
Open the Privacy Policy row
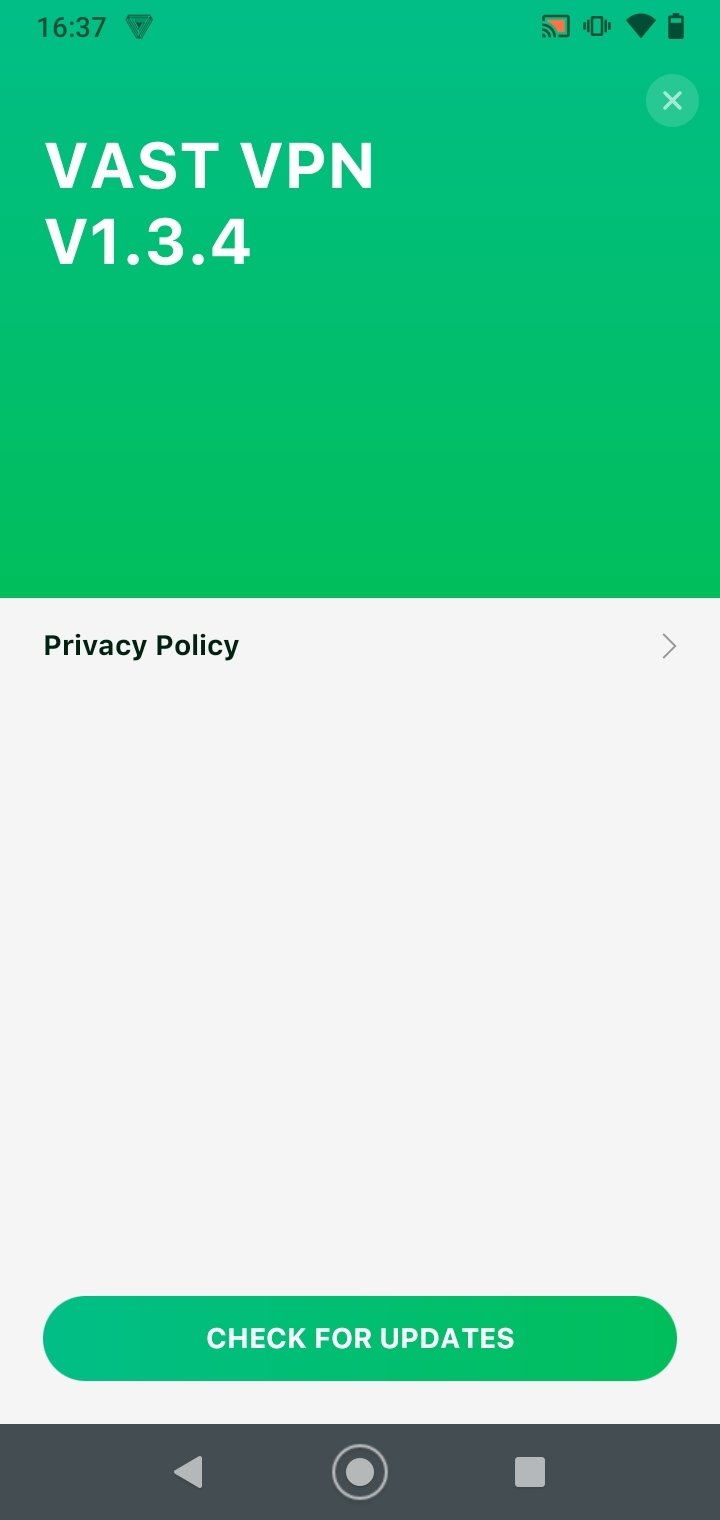[360, 646]
